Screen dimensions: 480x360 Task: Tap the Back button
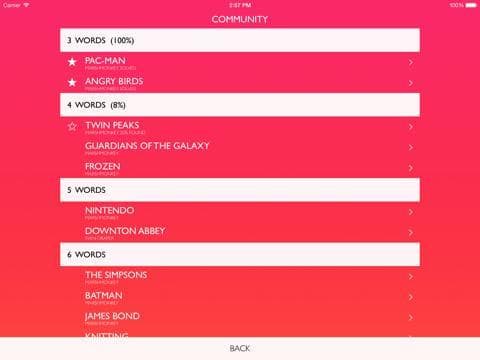[240, 348]
